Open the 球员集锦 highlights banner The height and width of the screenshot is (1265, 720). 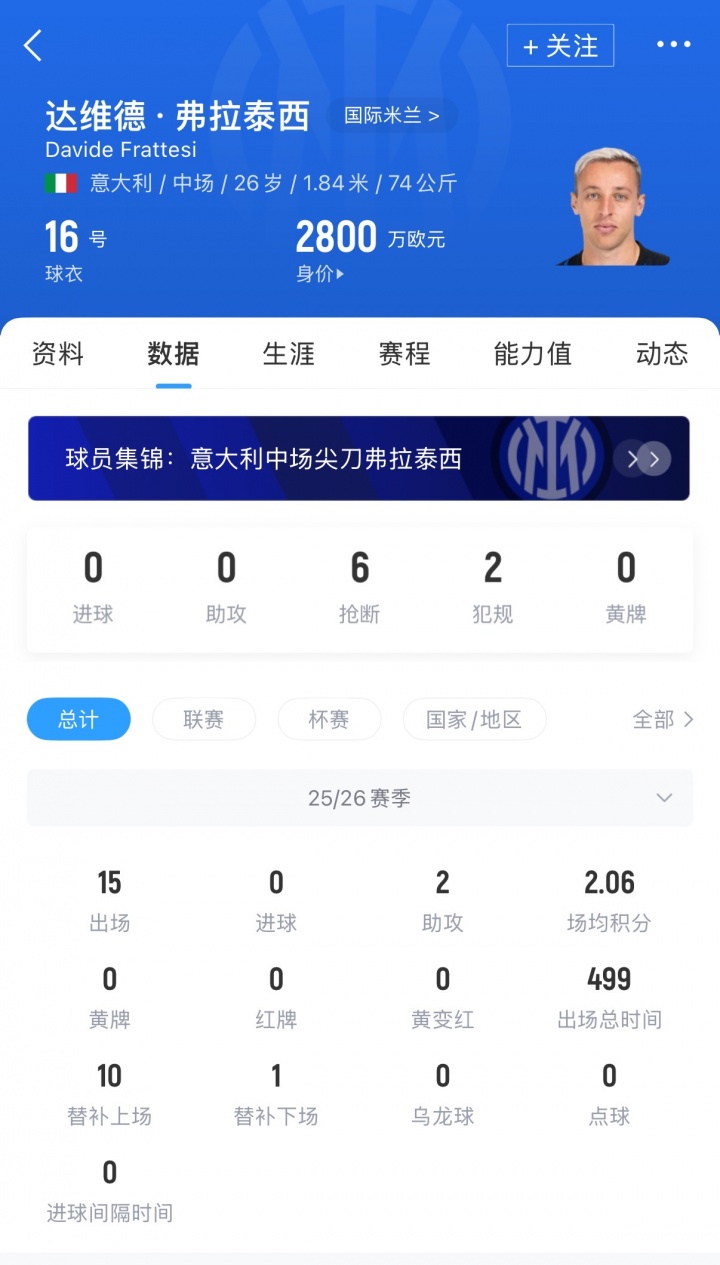[358, 458]
